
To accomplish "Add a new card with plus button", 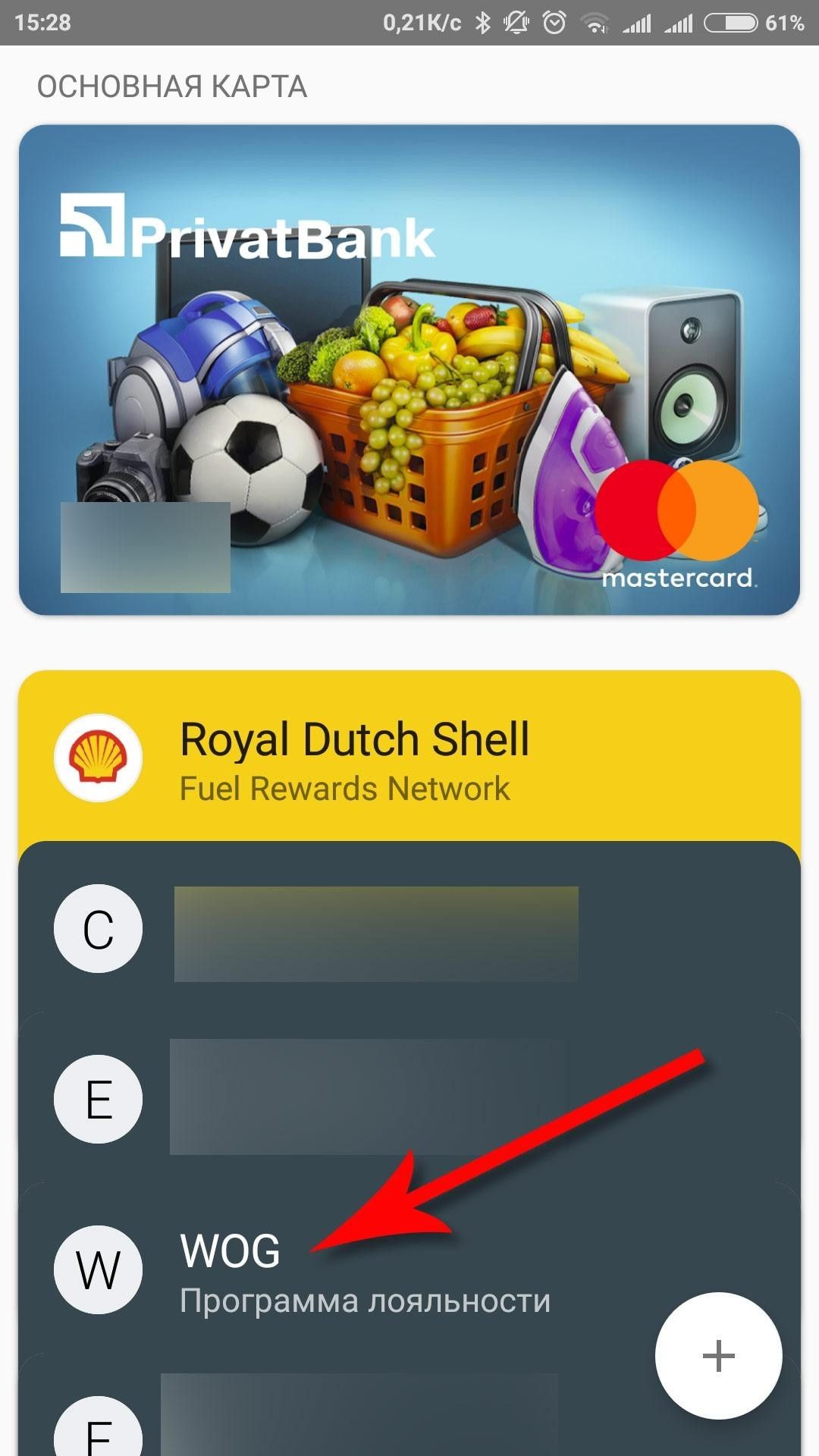I will pyautogui.click(x=718, y=1355).
